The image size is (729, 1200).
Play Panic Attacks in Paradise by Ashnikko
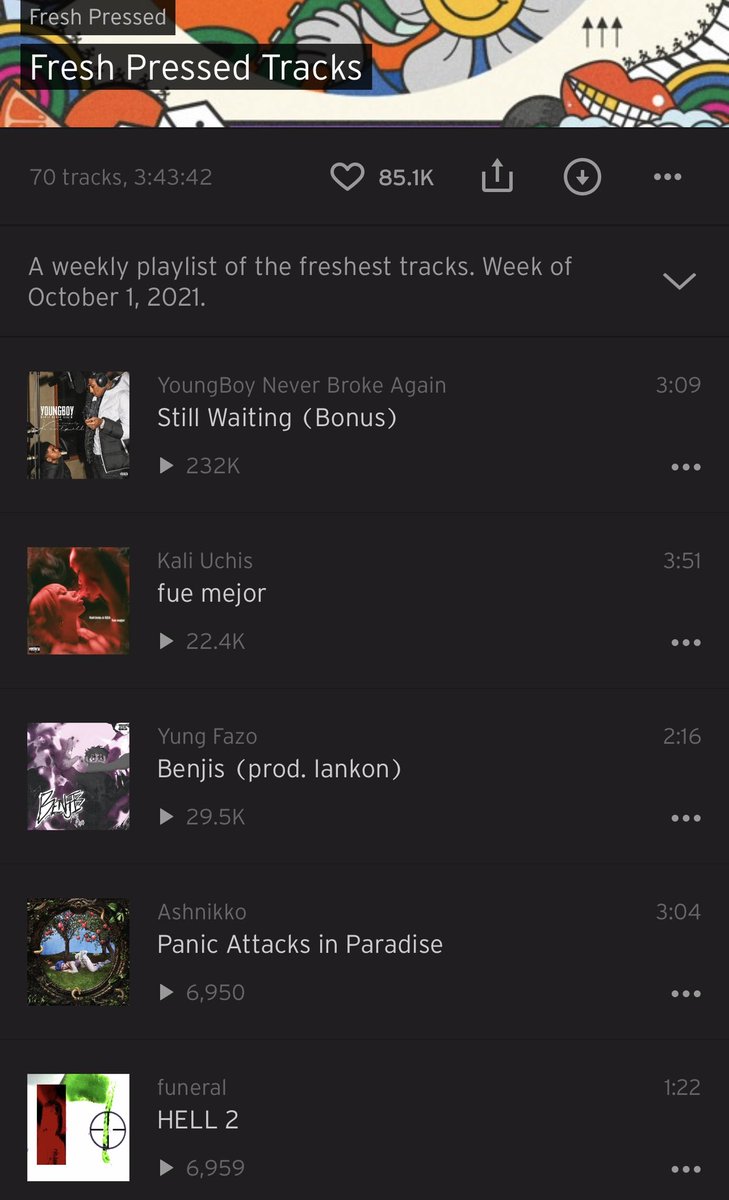click(x=300, y=944)
